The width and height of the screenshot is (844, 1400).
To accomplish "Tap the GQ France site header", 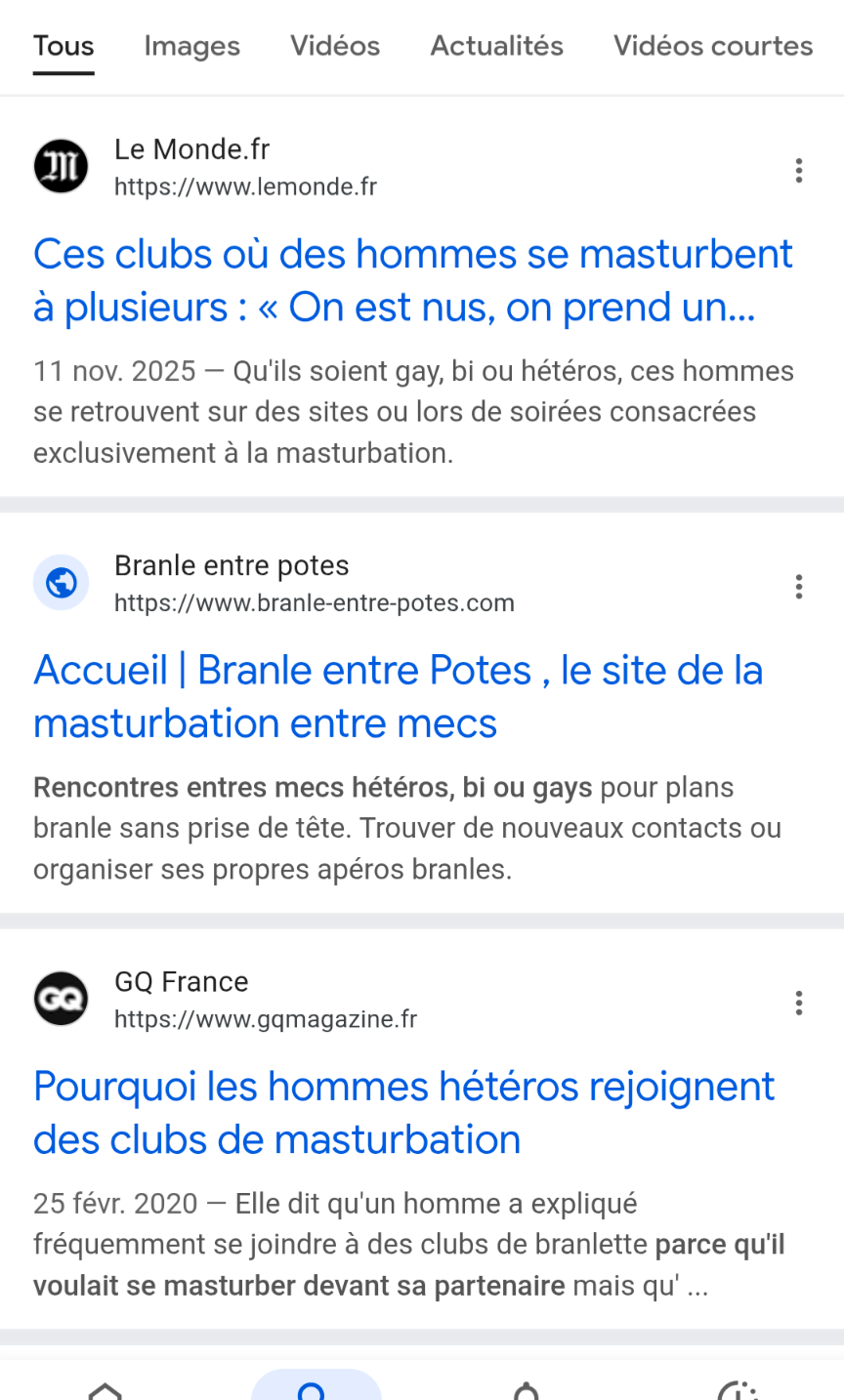I will click(x=226, y=999).
